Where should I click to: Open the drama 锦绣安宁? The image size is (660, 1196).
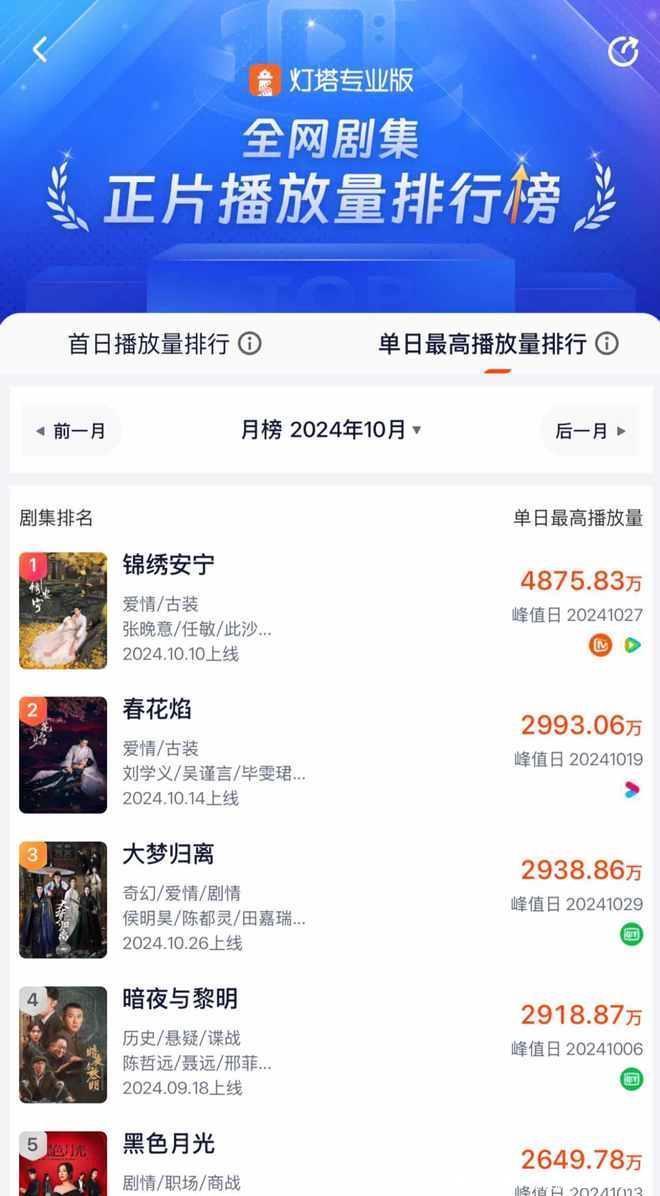tap(168, 565)
